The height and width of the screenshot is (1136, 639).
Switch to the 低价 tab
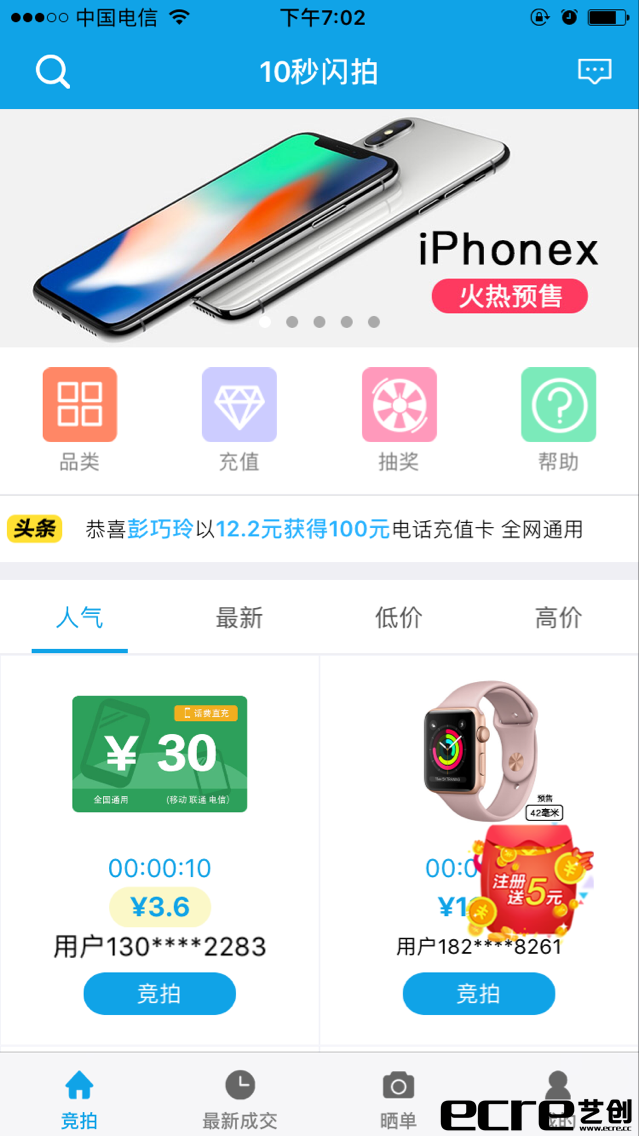[x=399, y=618]
